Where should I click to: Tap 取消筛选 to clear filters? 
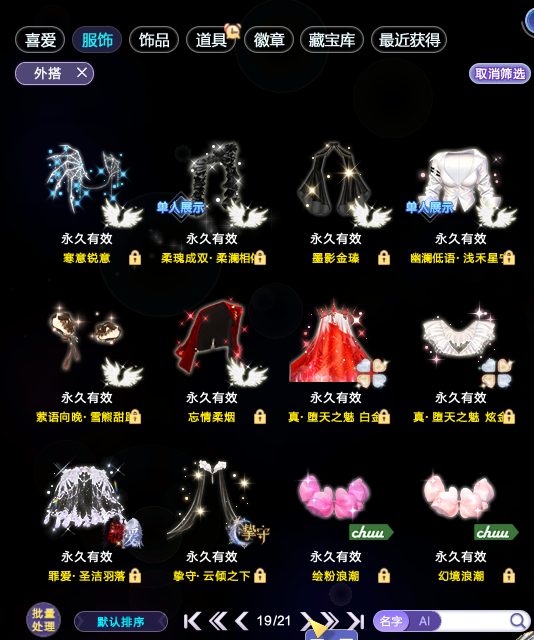pos(500,73)
